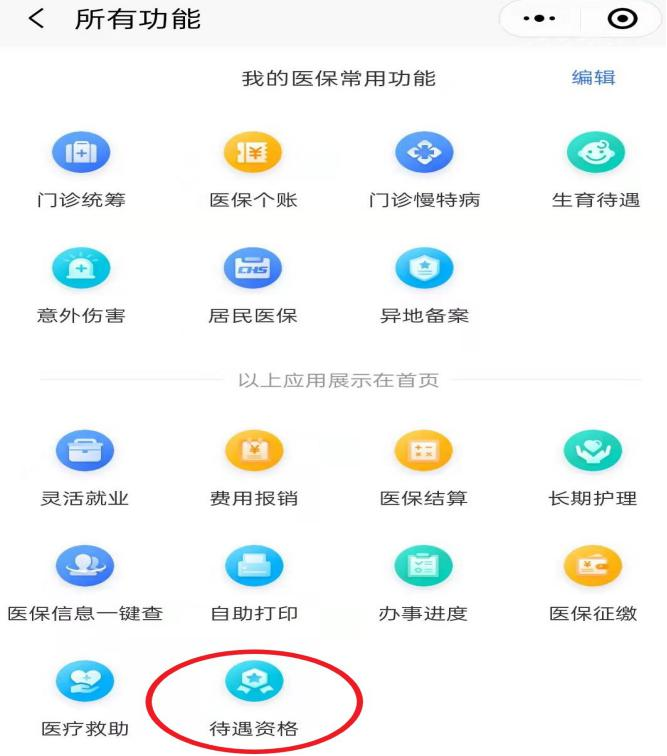Tap 编辑 to edit common functions
The image size is (667, 756).
593,78
